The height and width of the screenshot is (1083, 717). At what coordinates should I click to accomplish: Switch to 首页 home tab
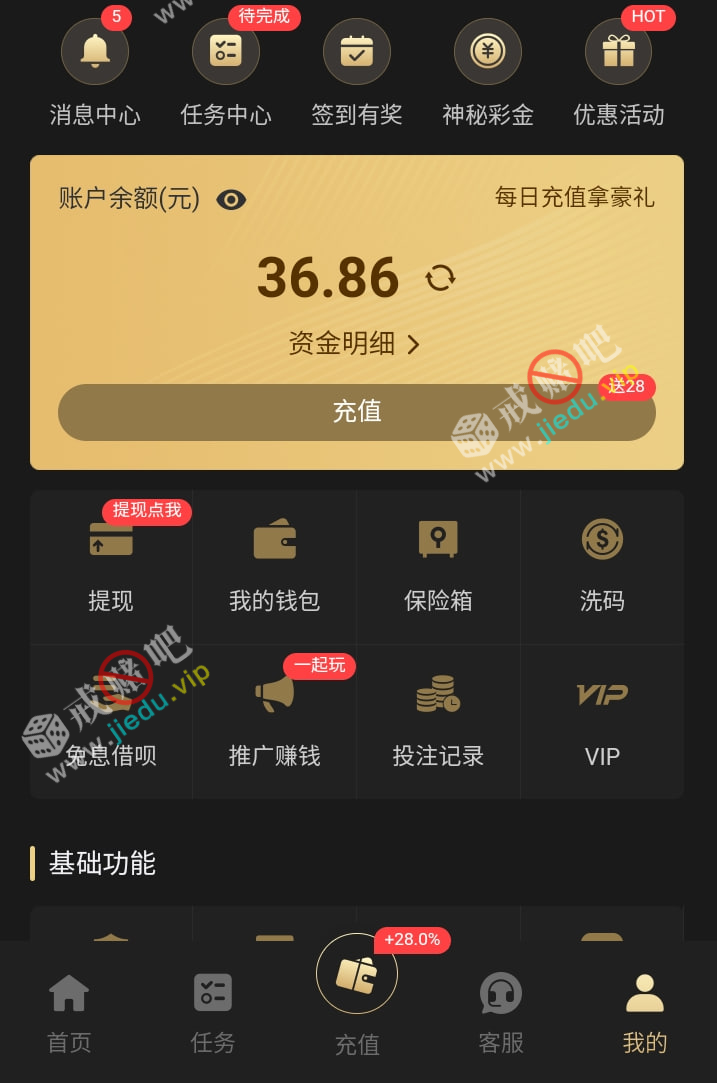click(x=69, y=1014)
